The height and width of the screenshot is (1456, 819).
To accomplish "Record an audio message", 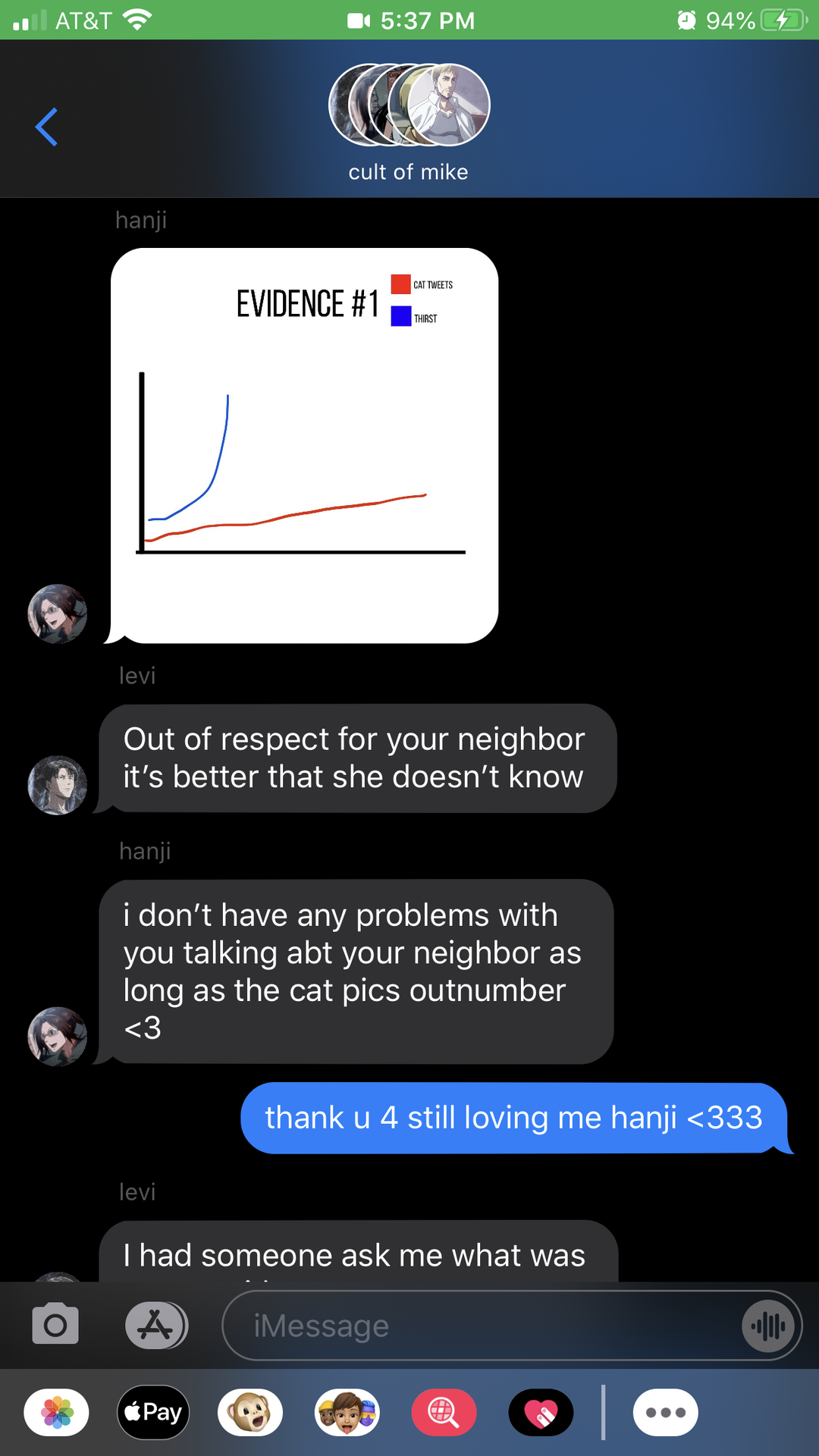I will [x=768, y=1326].
